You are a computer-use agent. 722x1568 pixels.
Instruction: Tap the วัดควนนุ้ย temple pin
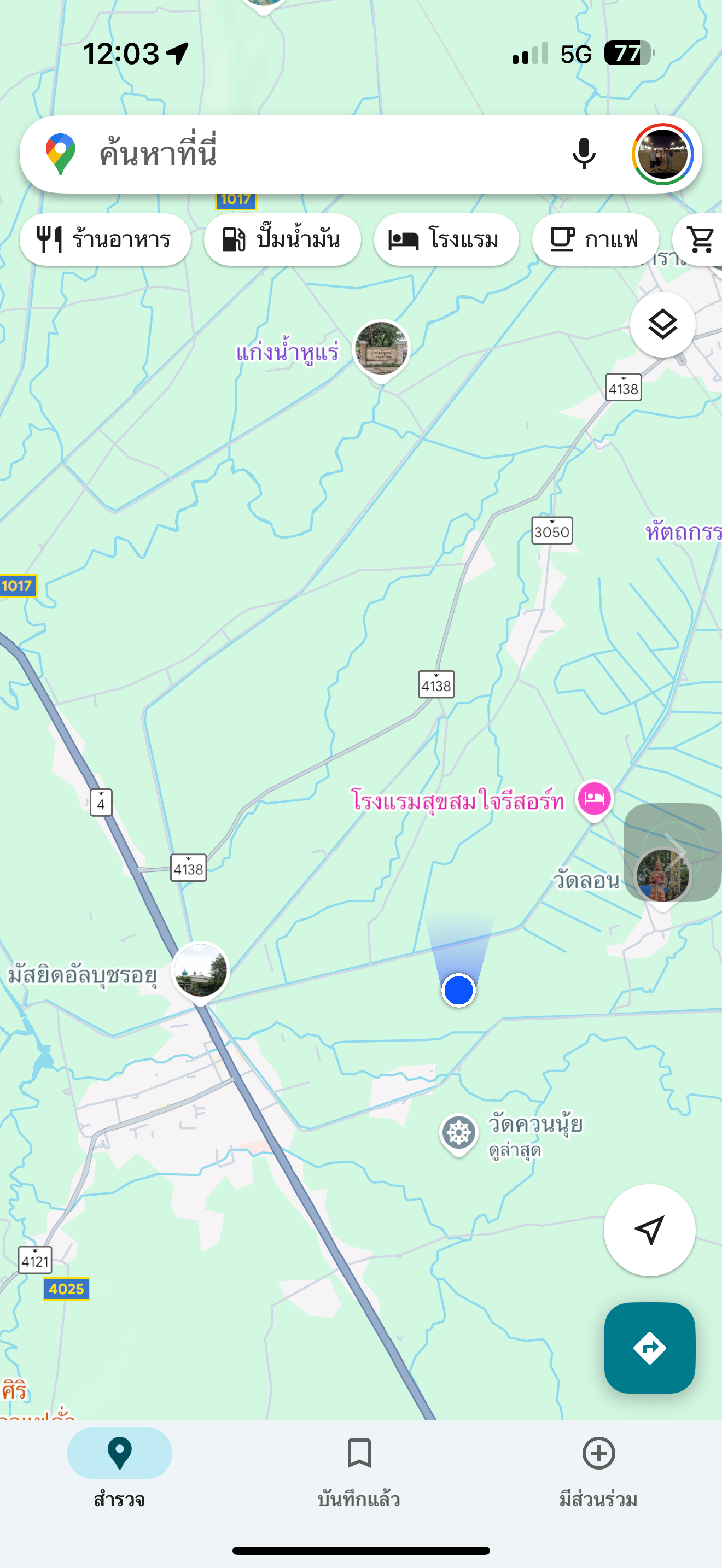[x=458, y=1134]
